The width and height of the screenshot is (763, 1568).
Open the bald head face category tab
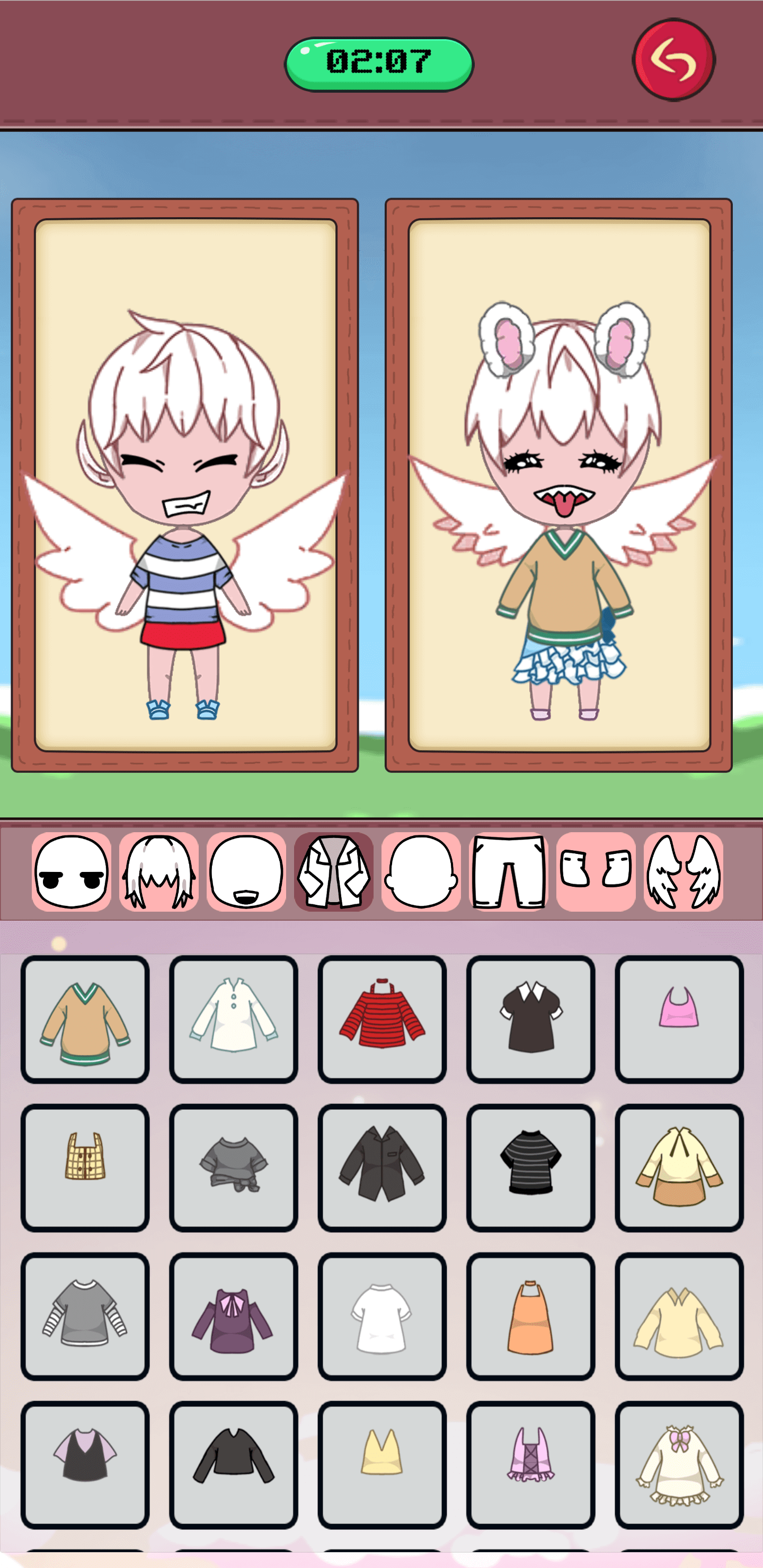[x=421, y=871]
